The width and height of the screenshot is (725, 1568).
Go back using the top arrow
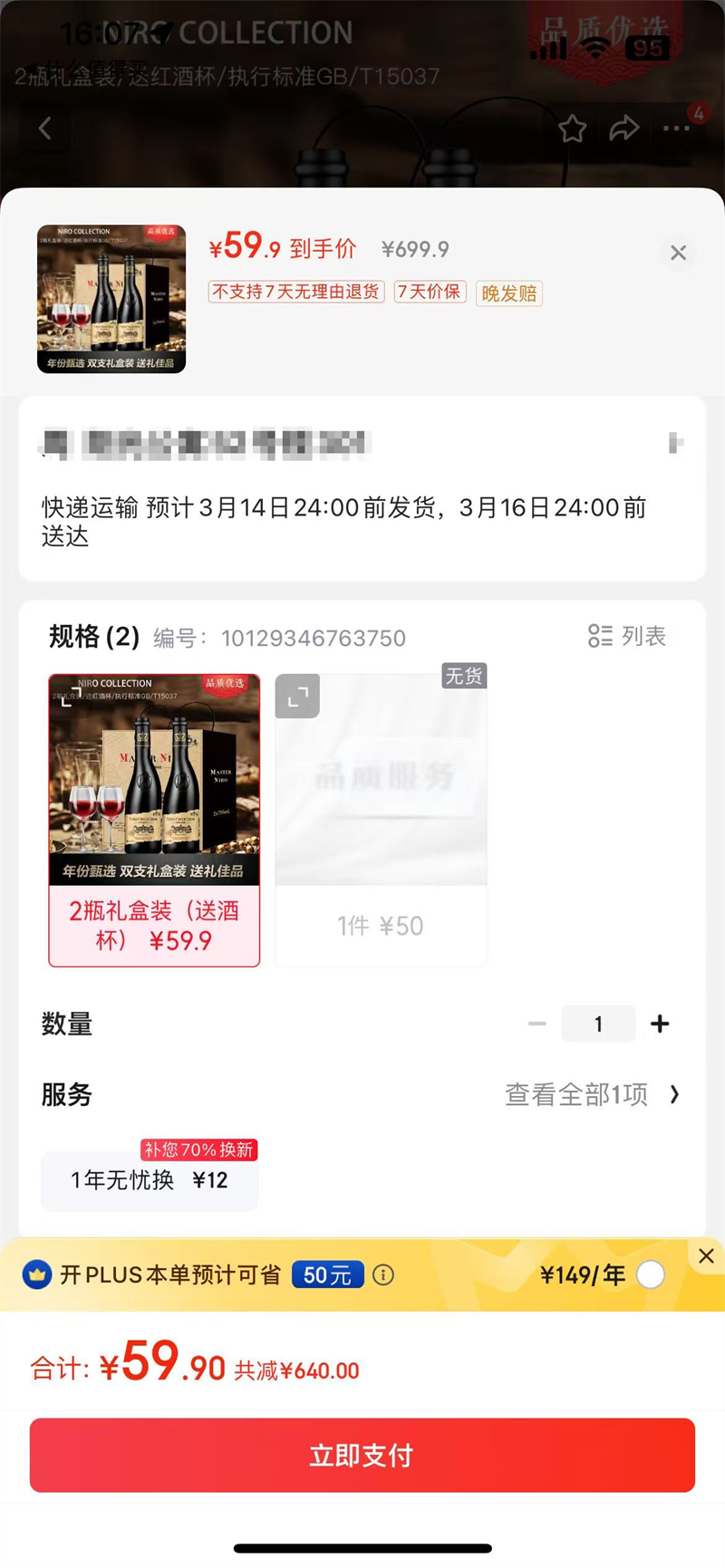click(45, 129)
